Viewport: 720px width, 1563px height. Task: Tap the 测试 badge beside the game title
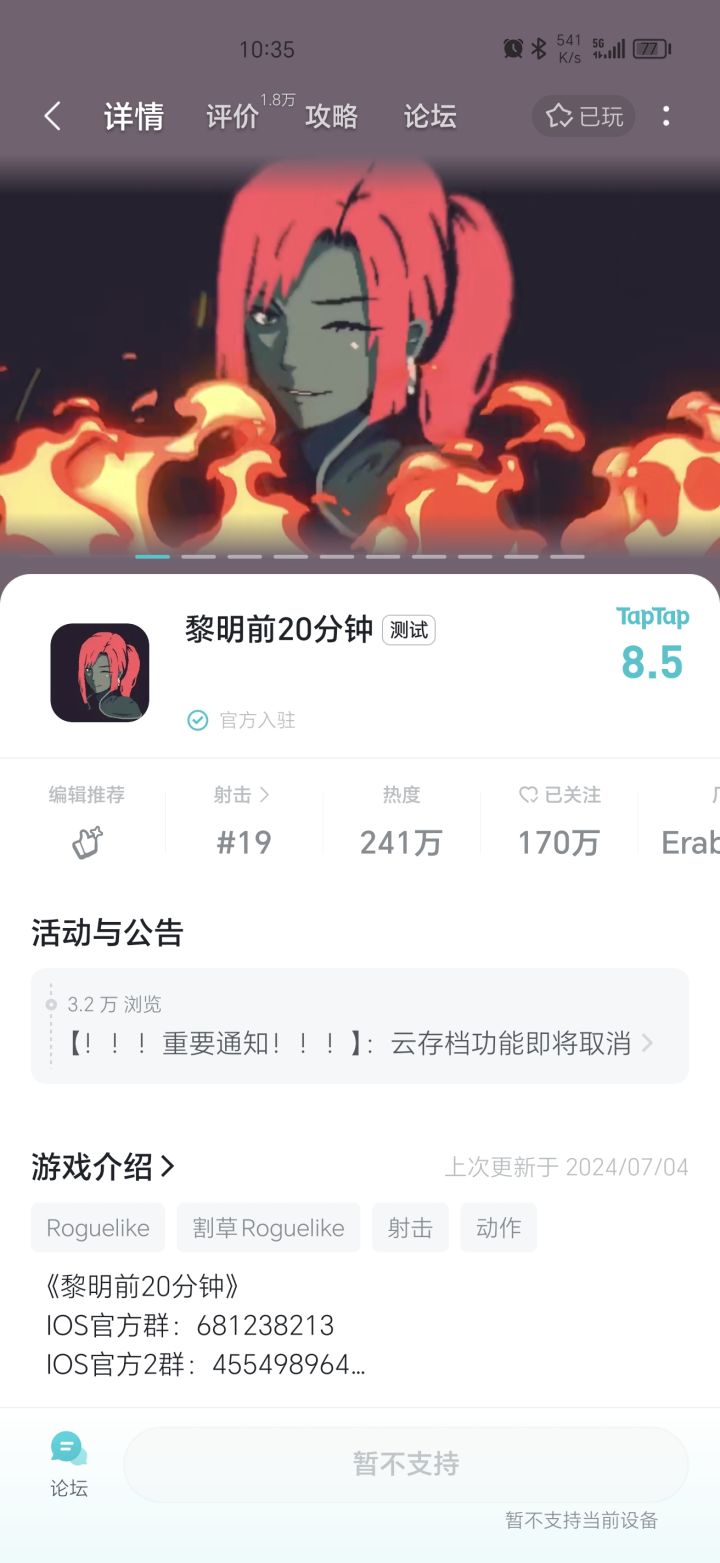(408, 630)
